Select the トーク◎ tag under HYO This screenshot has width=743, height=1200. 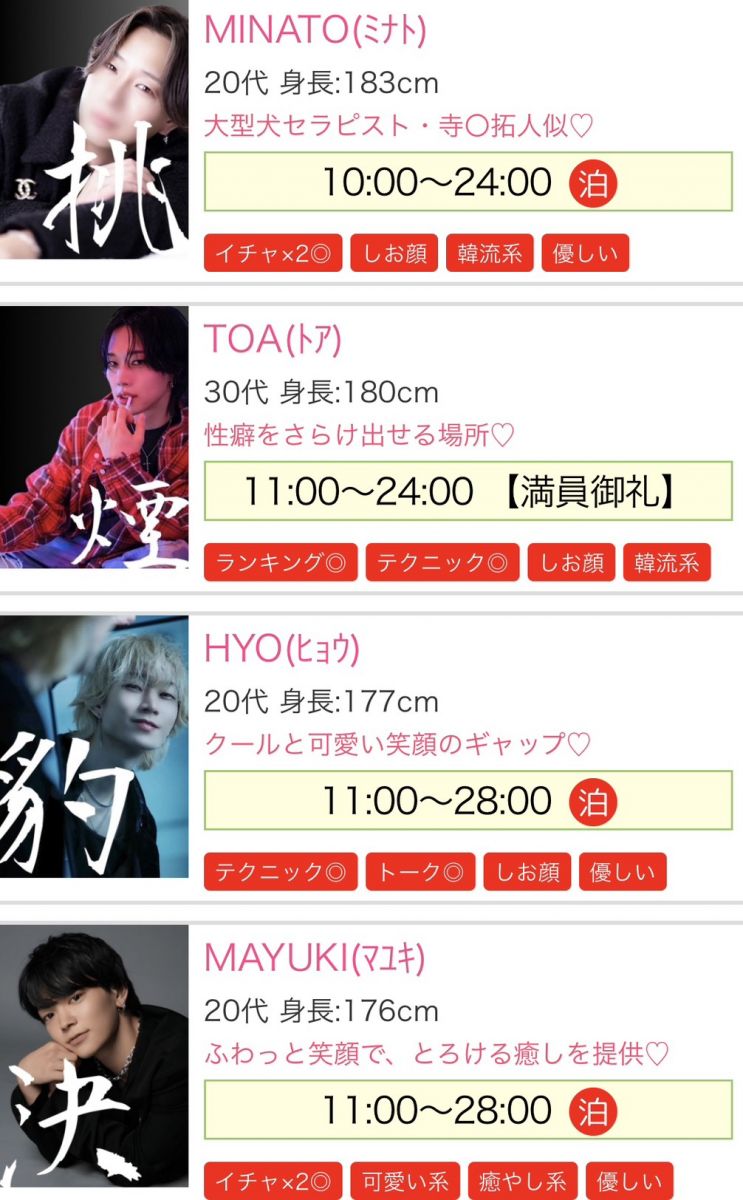pyautogui.click(x=420, y=872)
